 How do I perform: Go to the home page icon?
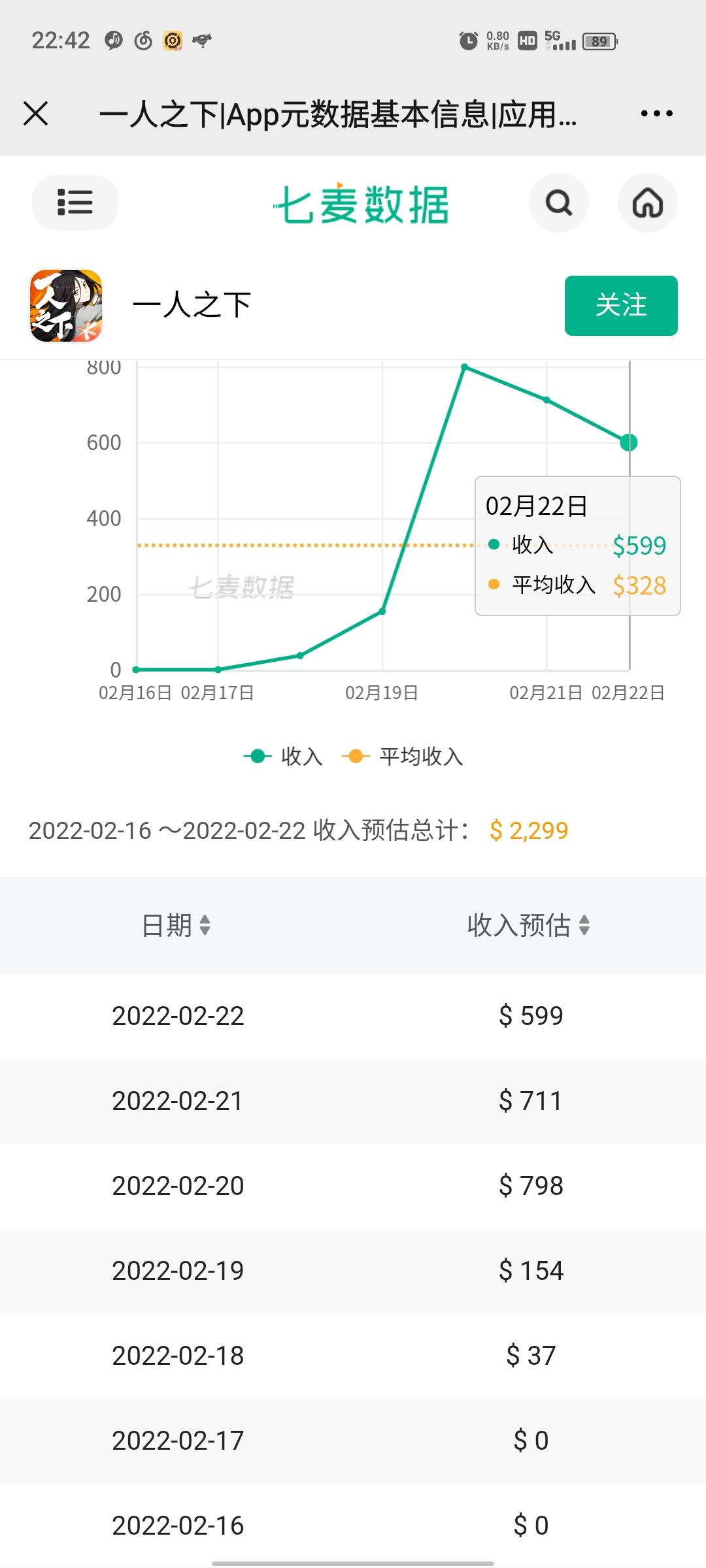point(648,203)
